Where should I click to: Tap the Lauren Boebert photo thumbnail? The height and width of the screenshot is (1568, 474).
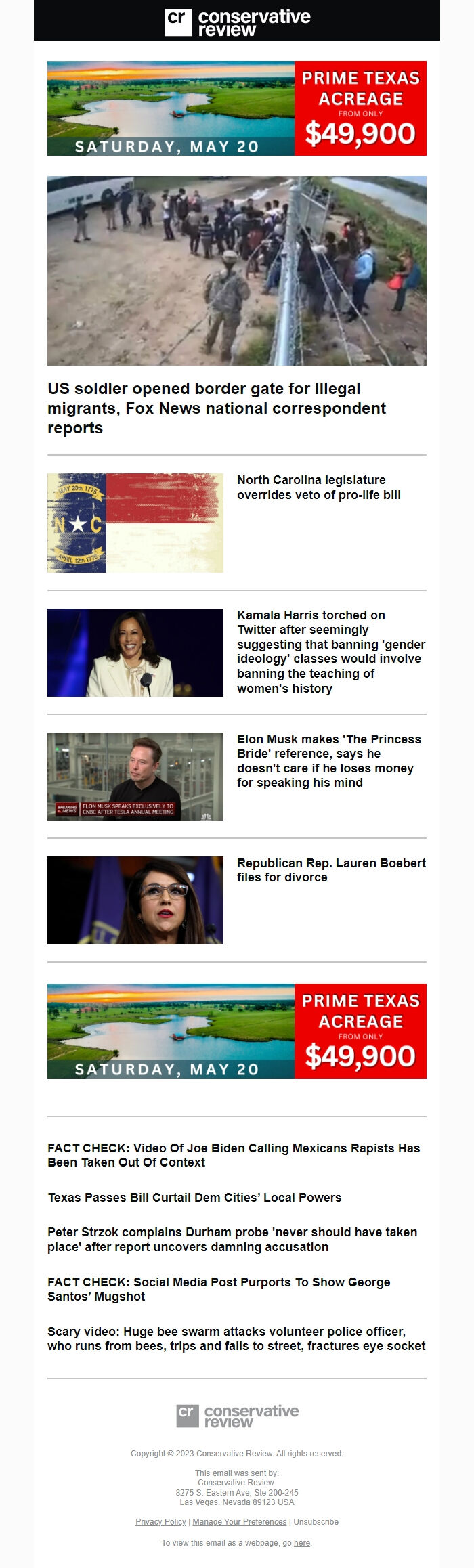(x=135, y=900)
